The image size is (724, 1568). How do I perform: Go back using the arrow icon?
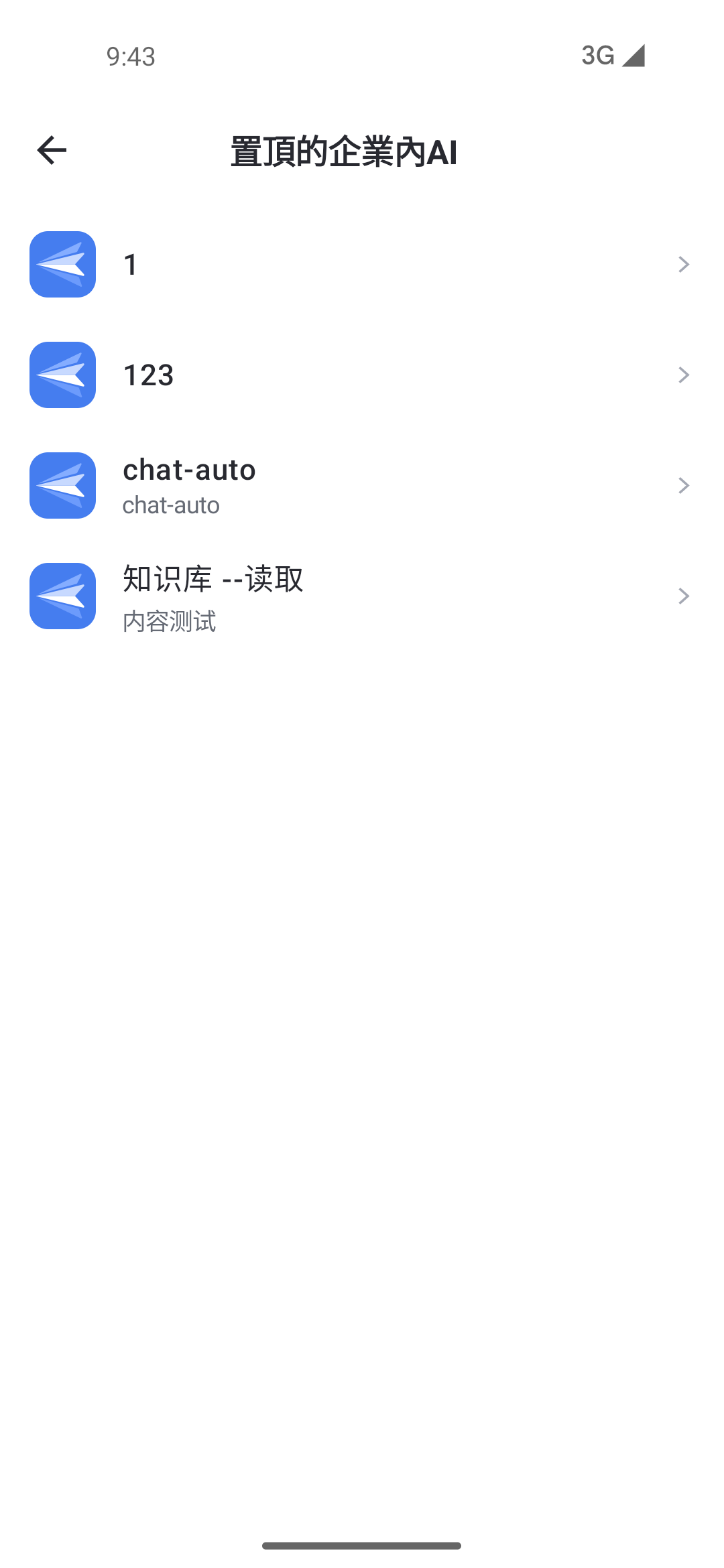(x=52, y=150)
